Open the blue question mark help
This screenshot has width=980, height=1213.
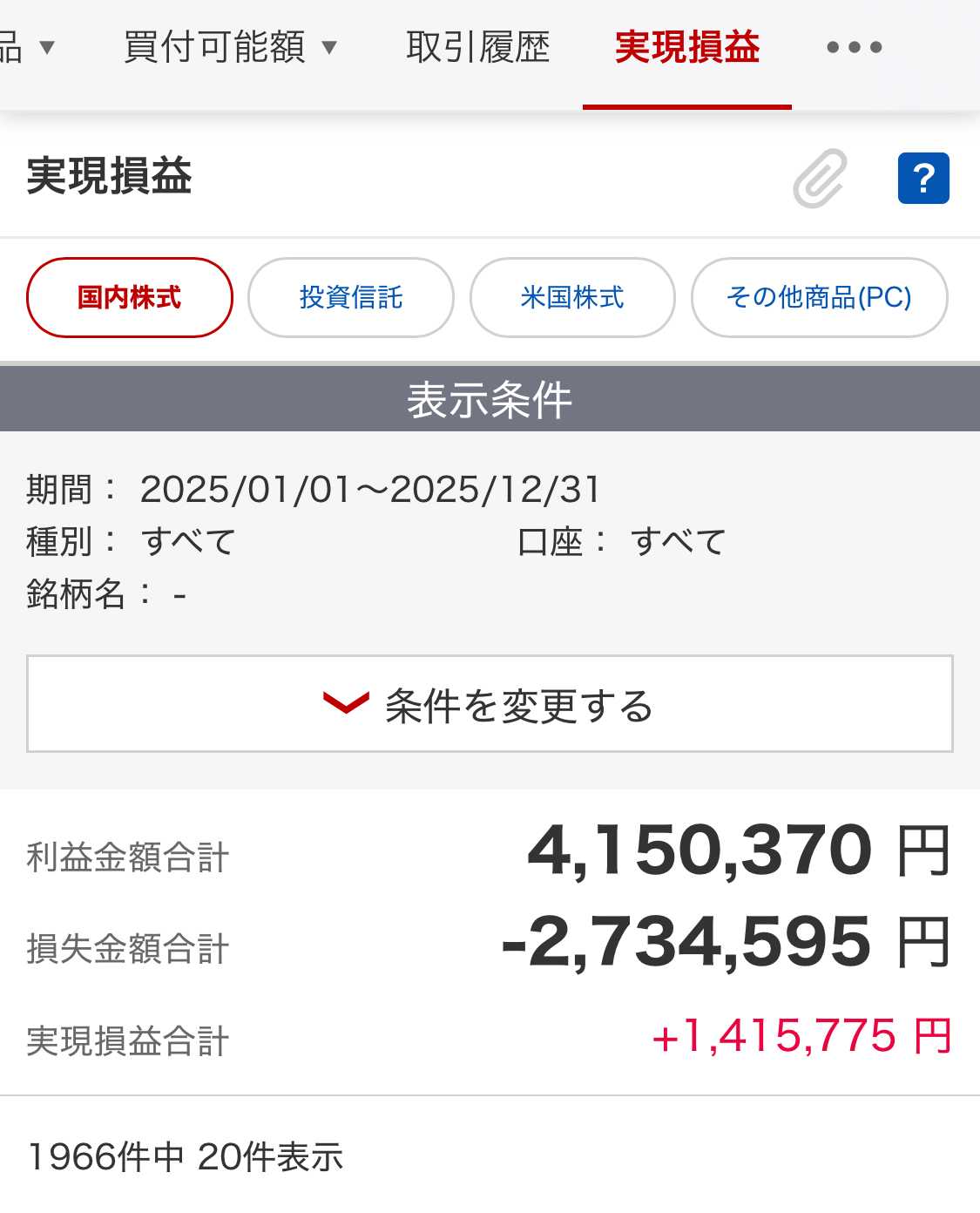click(x=923, y=178)
